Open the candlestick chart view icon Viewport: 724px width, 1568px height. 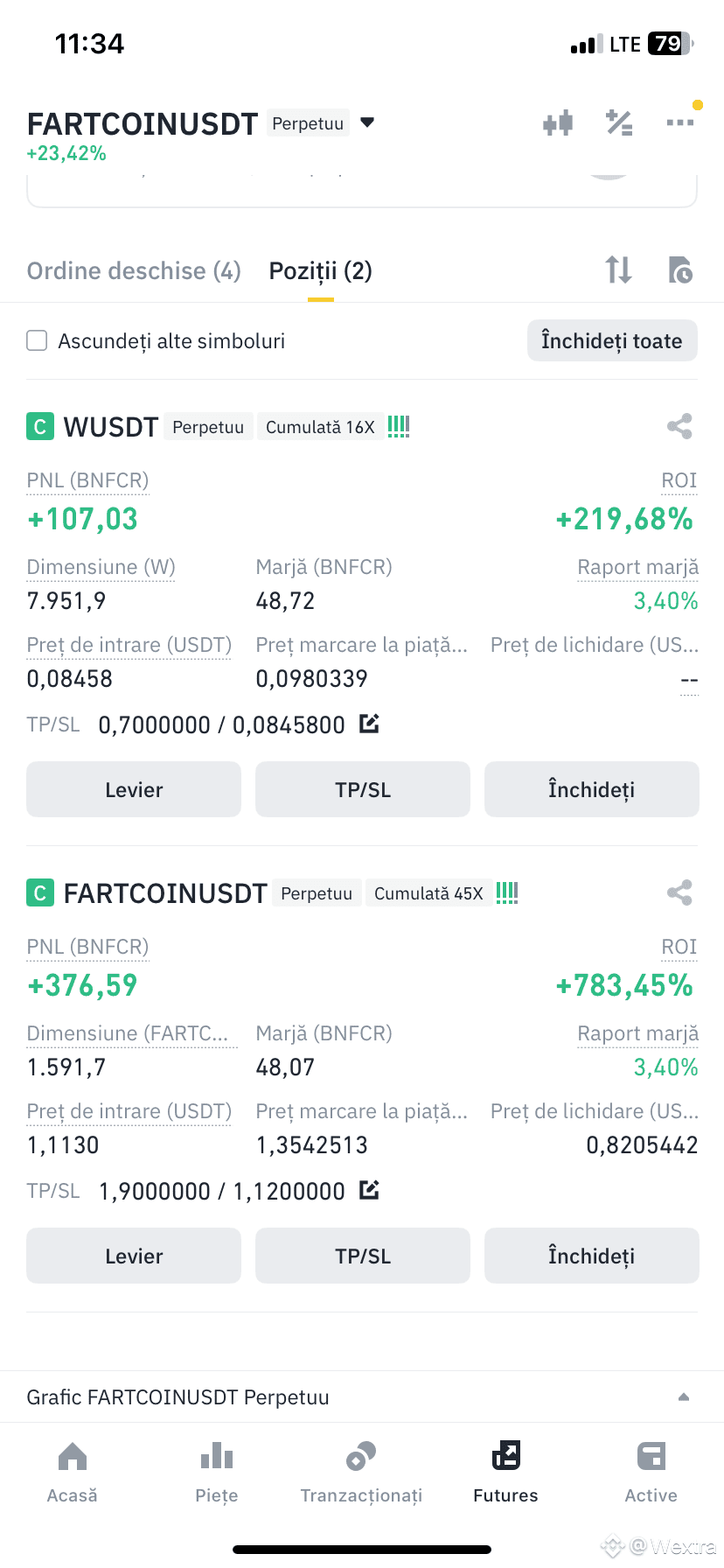click(557, 122)
